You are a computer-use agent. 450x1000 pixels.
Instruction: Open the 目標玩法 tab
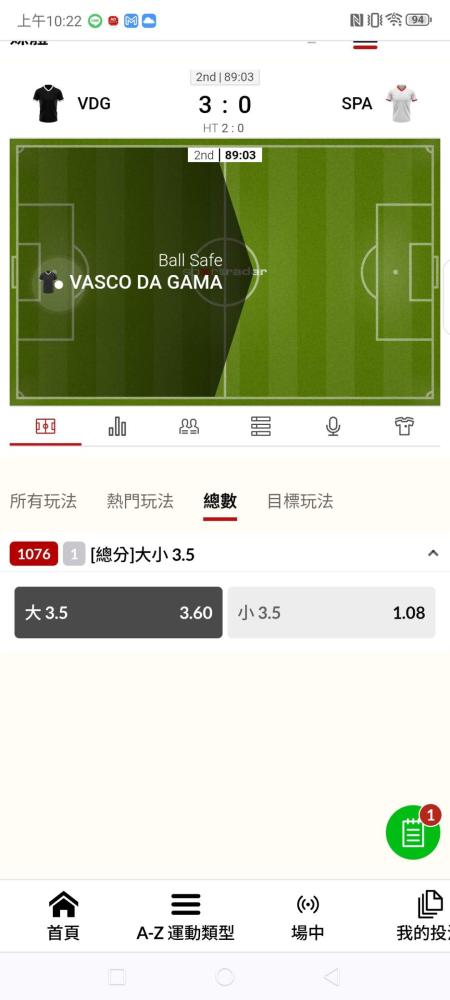pos(300,501)
